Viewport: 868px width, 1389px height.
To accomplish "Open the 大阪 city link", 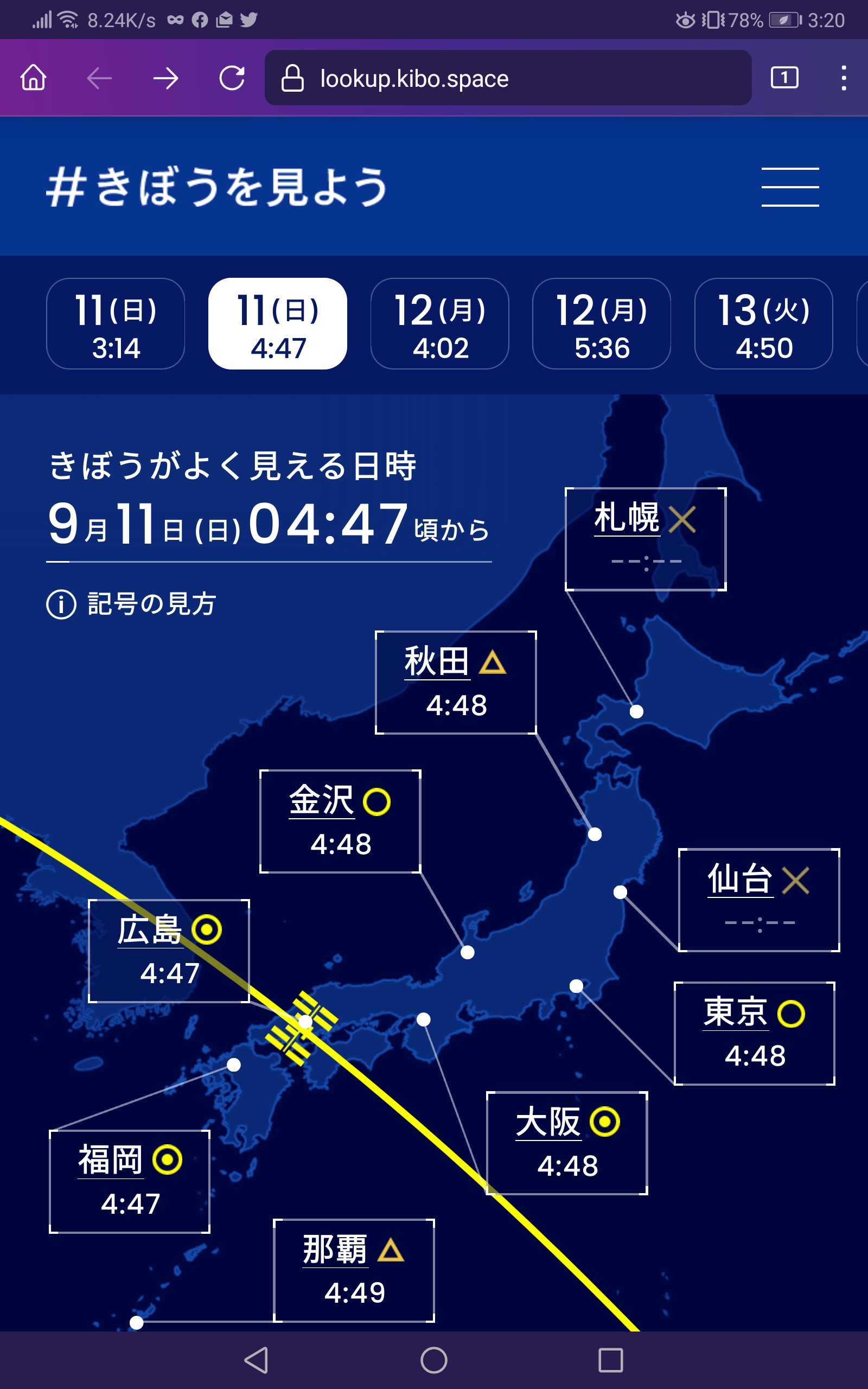I will (x=548, y=1122).
